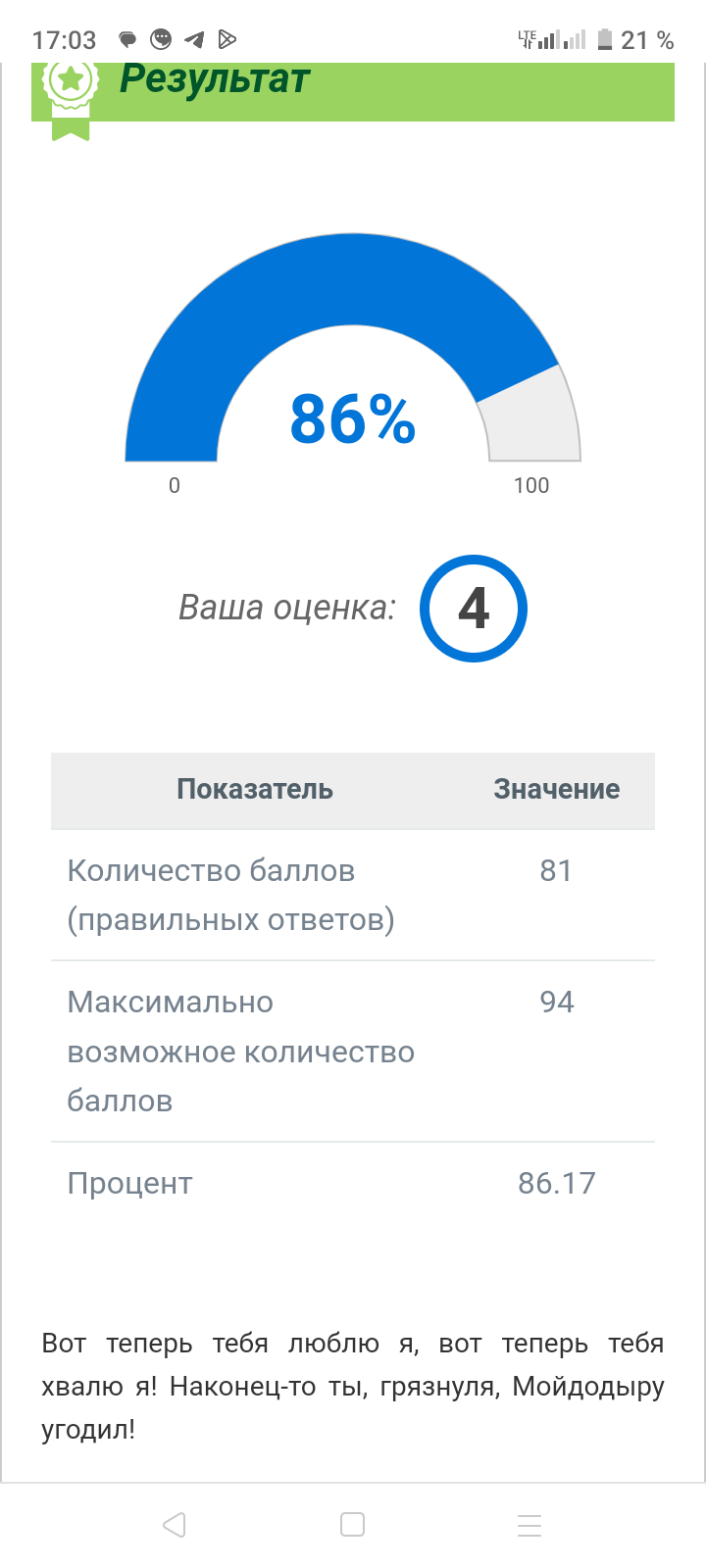The width and height of the screenshot is (706, 1568).
Task: Open the recent apps menu button
Action: (529, 1525)
